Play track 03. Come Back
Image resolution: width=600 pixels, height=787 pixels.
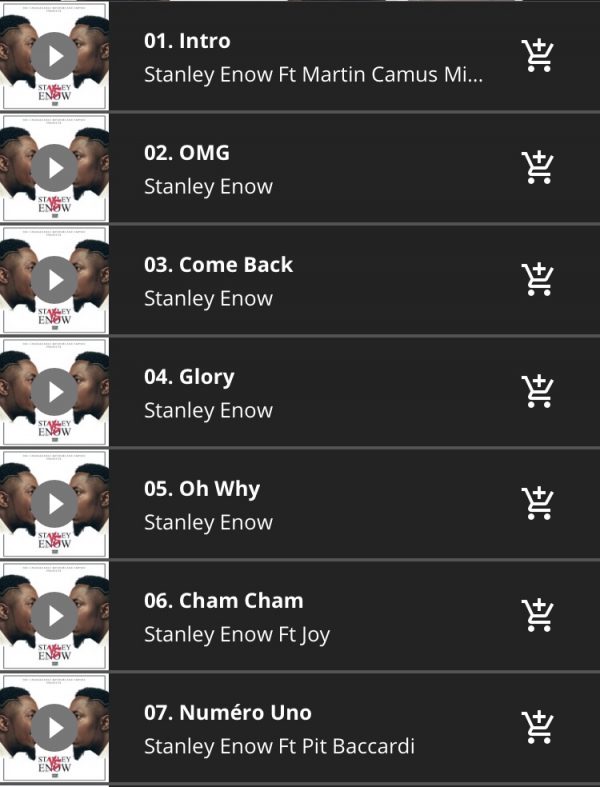point(55,280)
